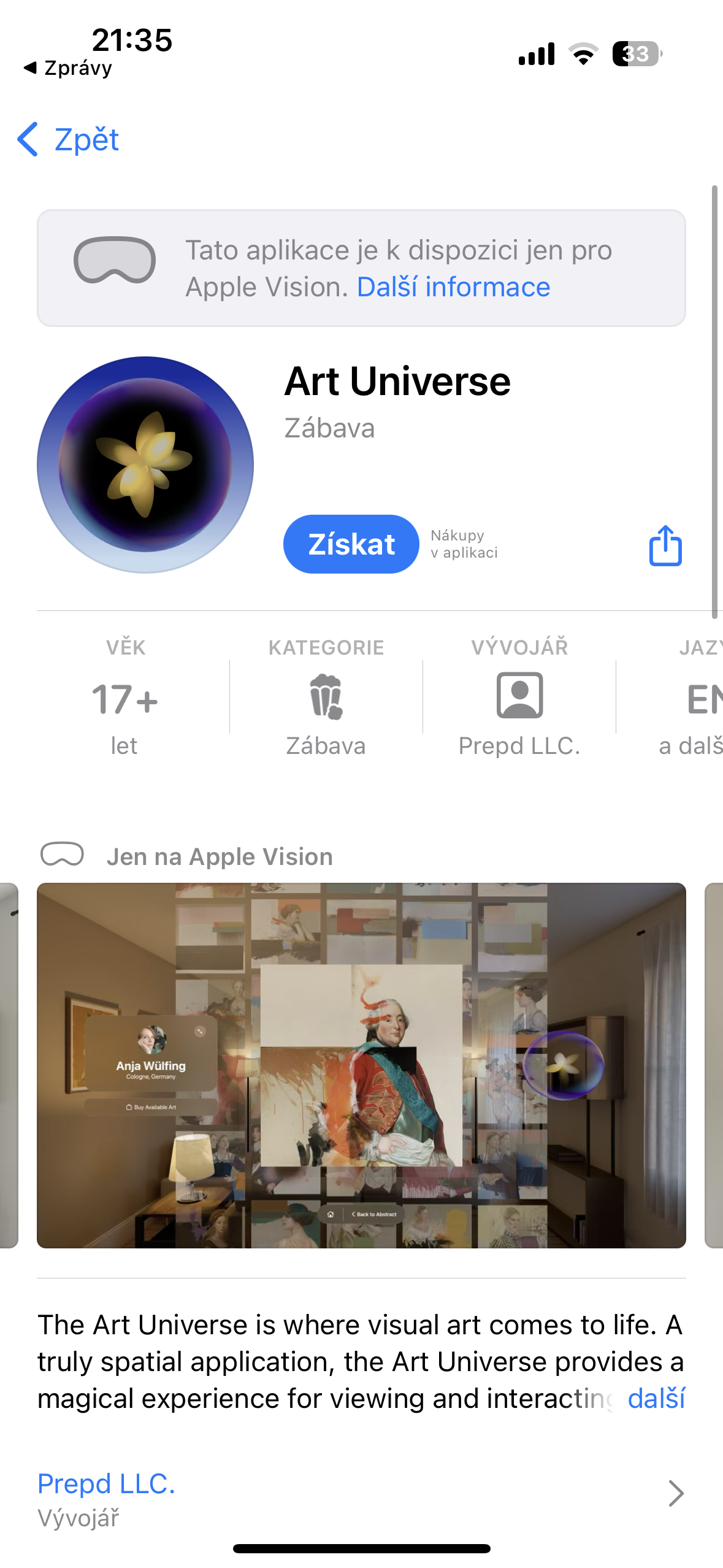Return to the Zprávy app
Screen dimensions: 723x1568
pos(69,68)
